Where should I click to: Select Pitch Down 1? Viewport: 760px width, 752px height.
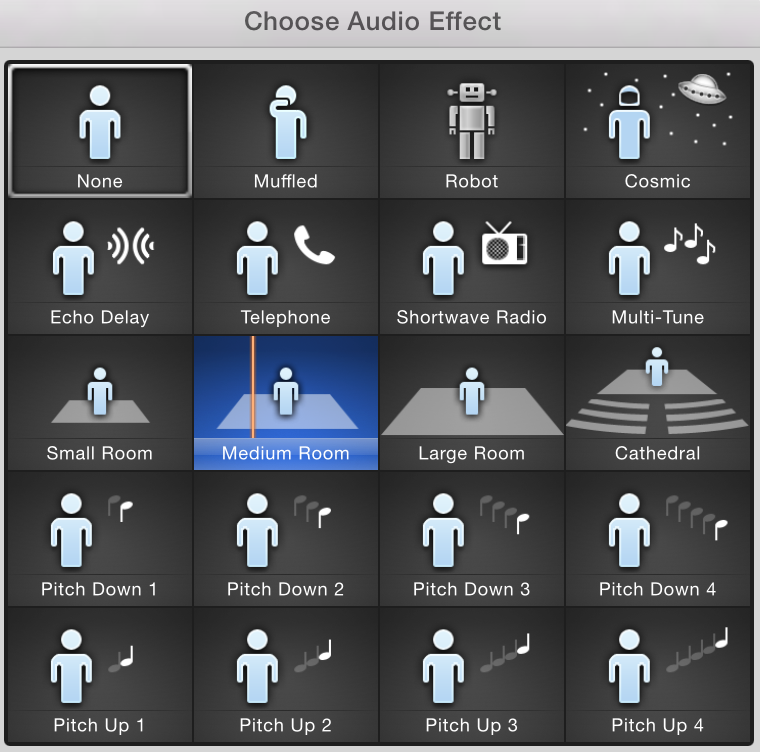100,538
